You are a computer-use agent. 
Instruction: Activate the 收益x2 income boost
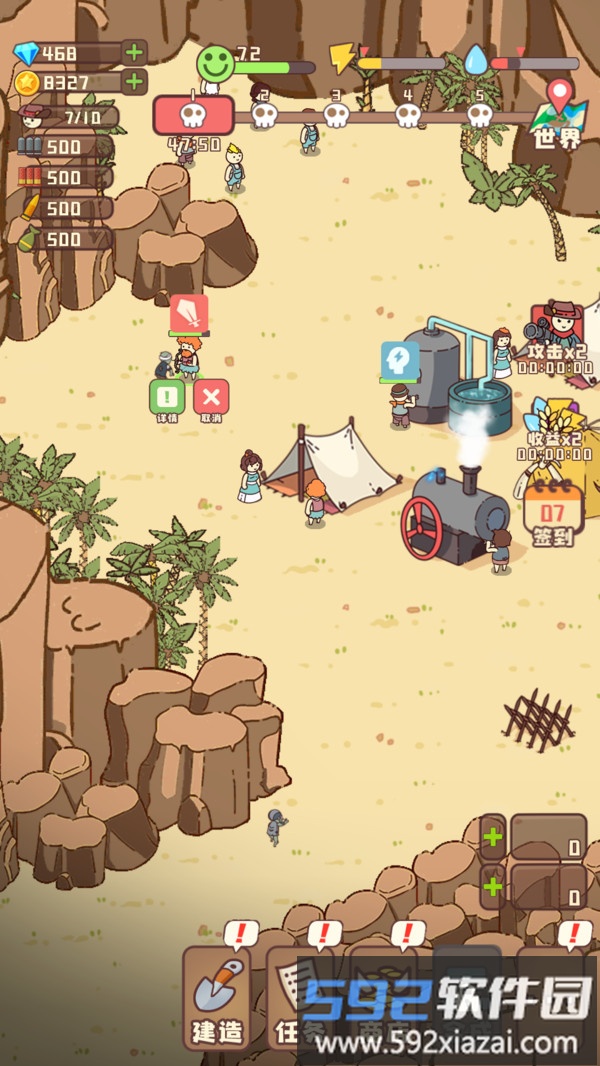tap(556, 428)
